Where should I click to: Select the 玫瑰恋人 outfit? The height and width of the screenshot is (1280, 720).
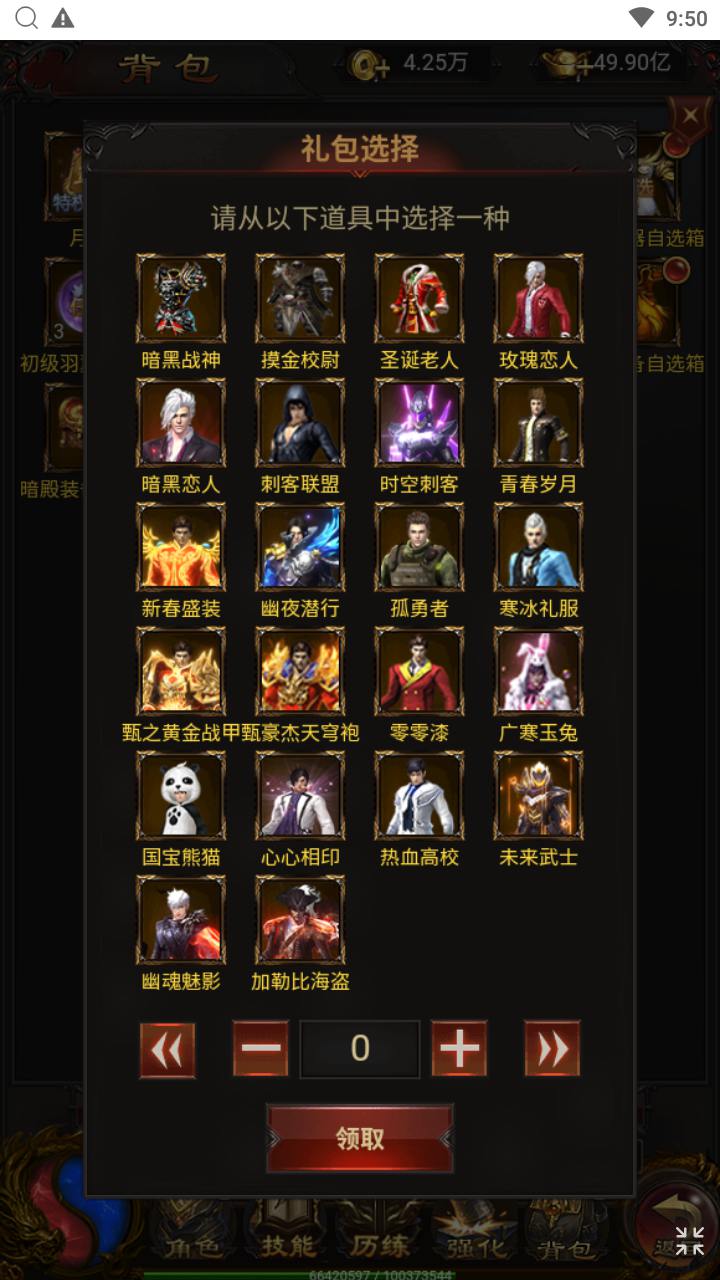click(x=538, y=298)
